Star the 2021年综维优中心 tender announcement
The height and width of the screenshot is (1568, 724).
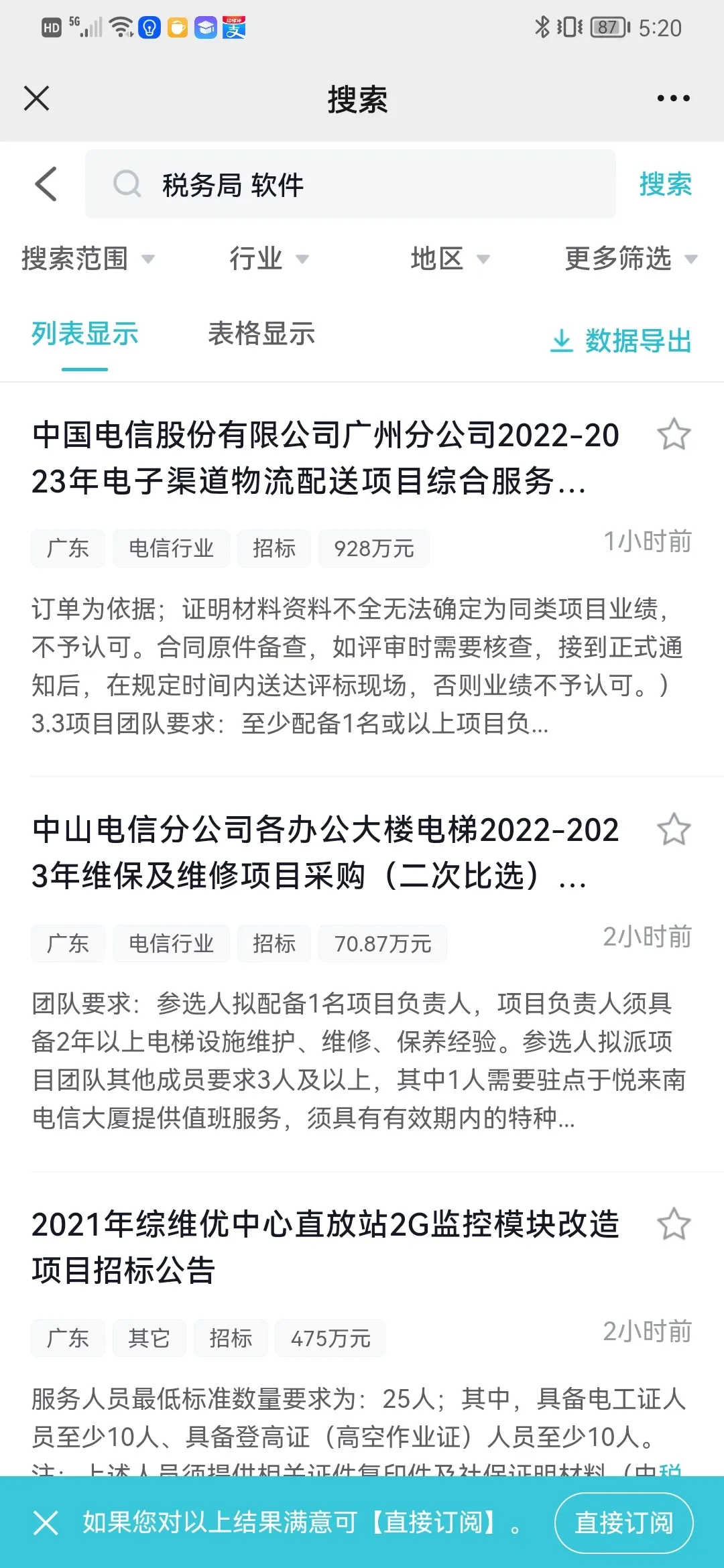[674, 1224]
